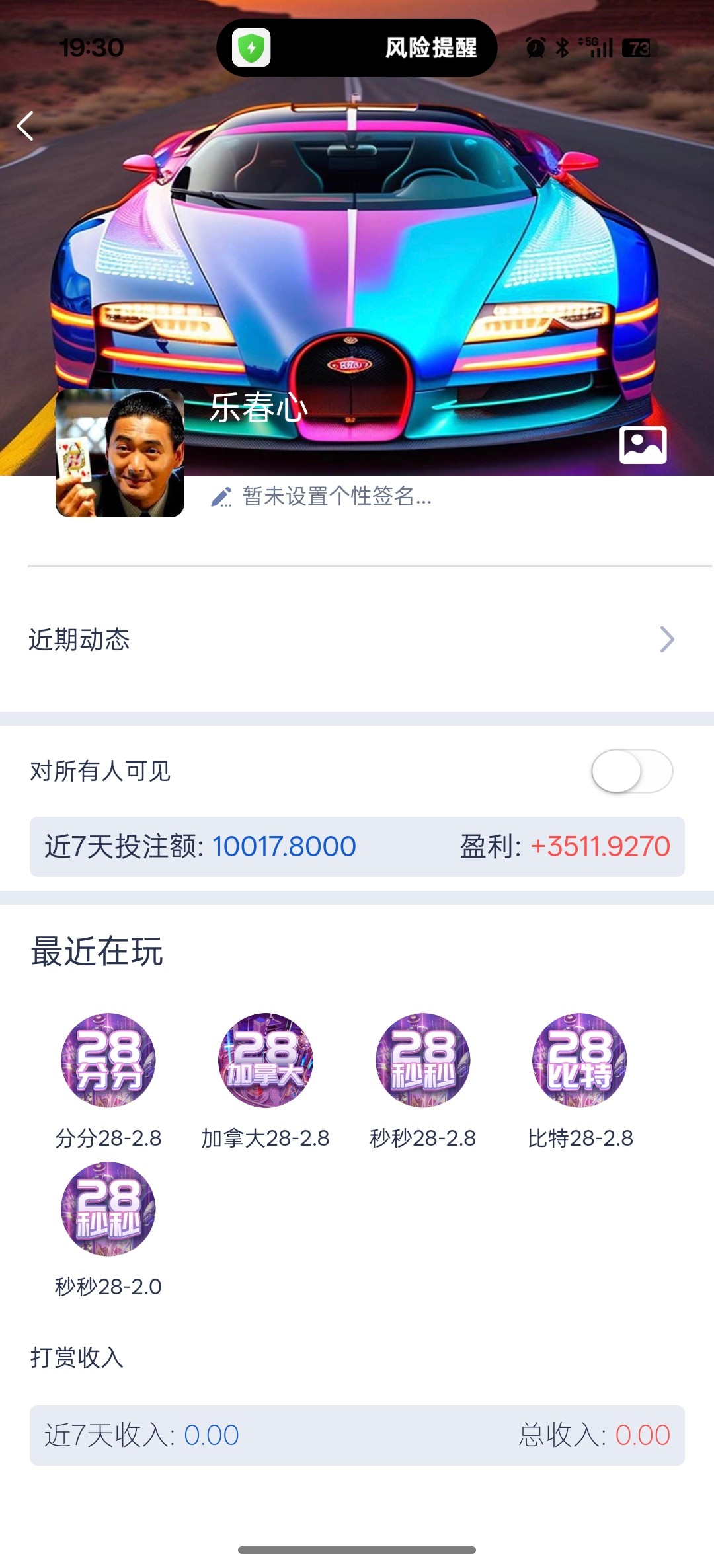Open the profile avatar photo
Screen dimensions: 714x1568
pyautogui.click(x=120, y=453)
